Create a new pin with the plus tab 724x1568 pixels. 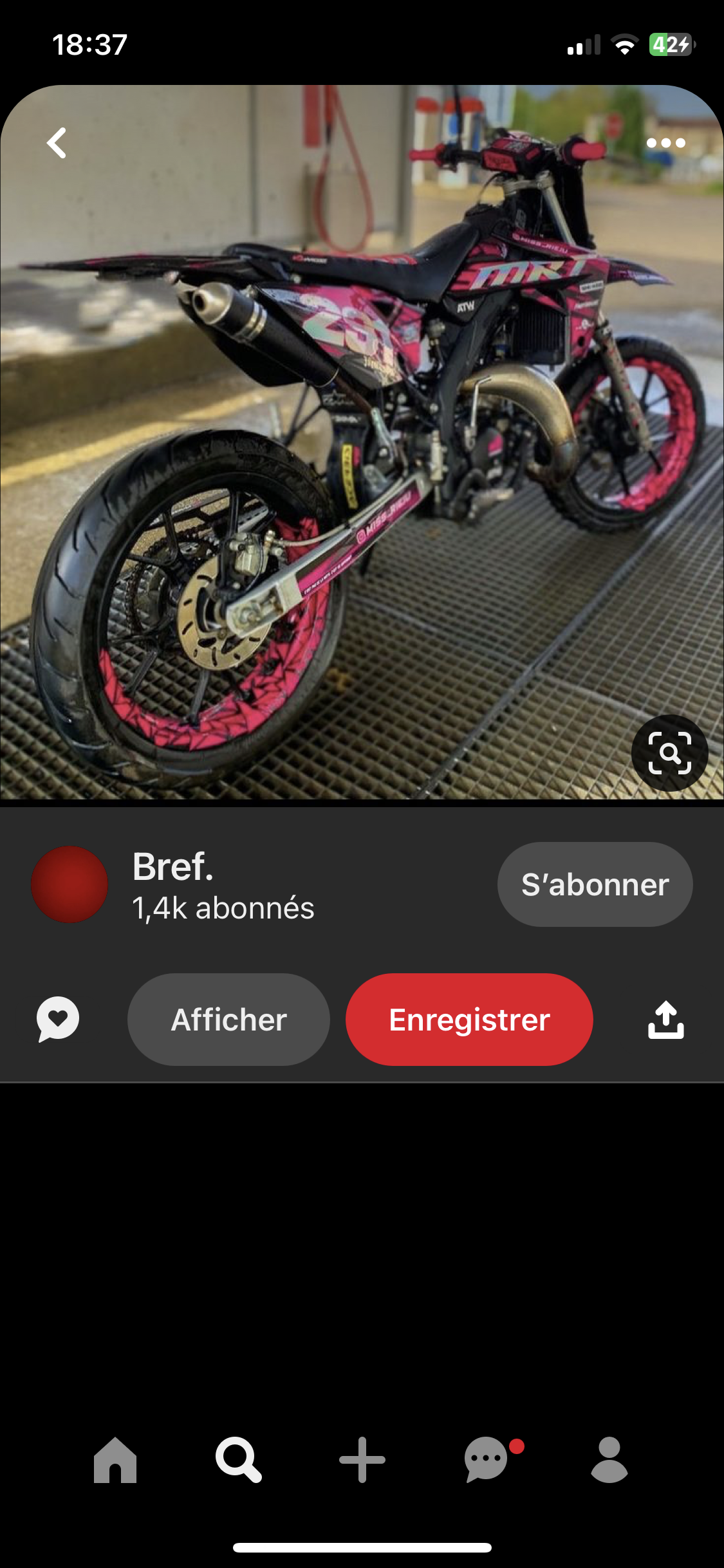[362, 1460]
